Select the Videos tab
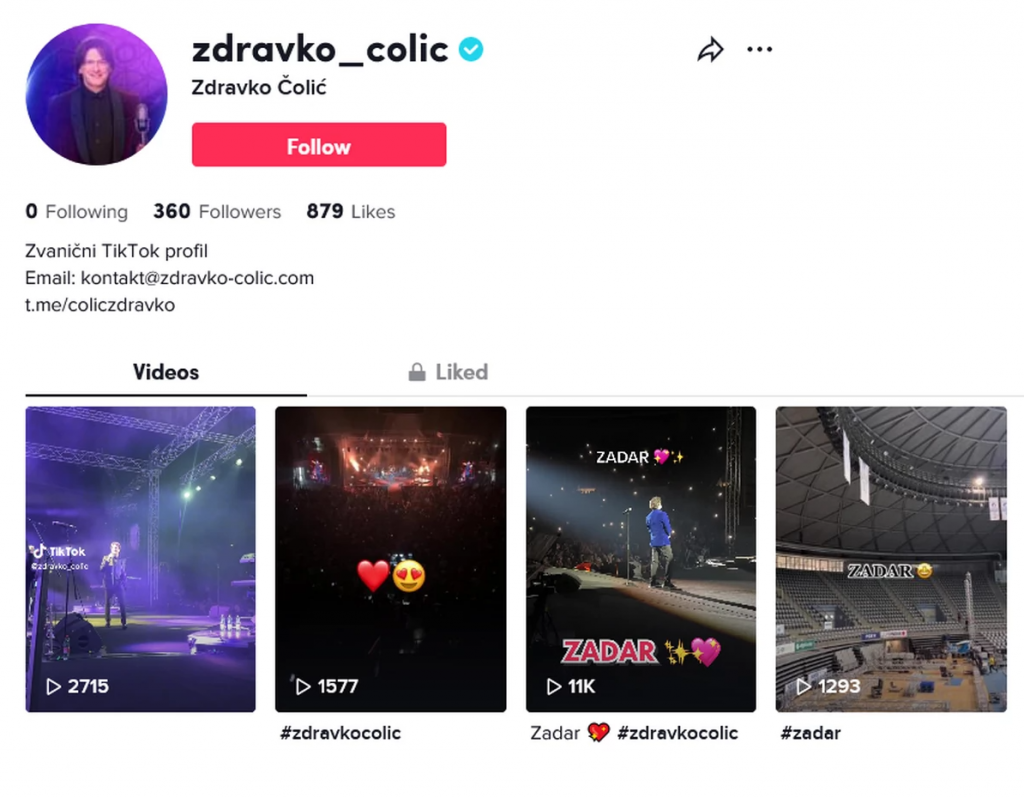Screen dimensions: 1024x798 (166, 372)
